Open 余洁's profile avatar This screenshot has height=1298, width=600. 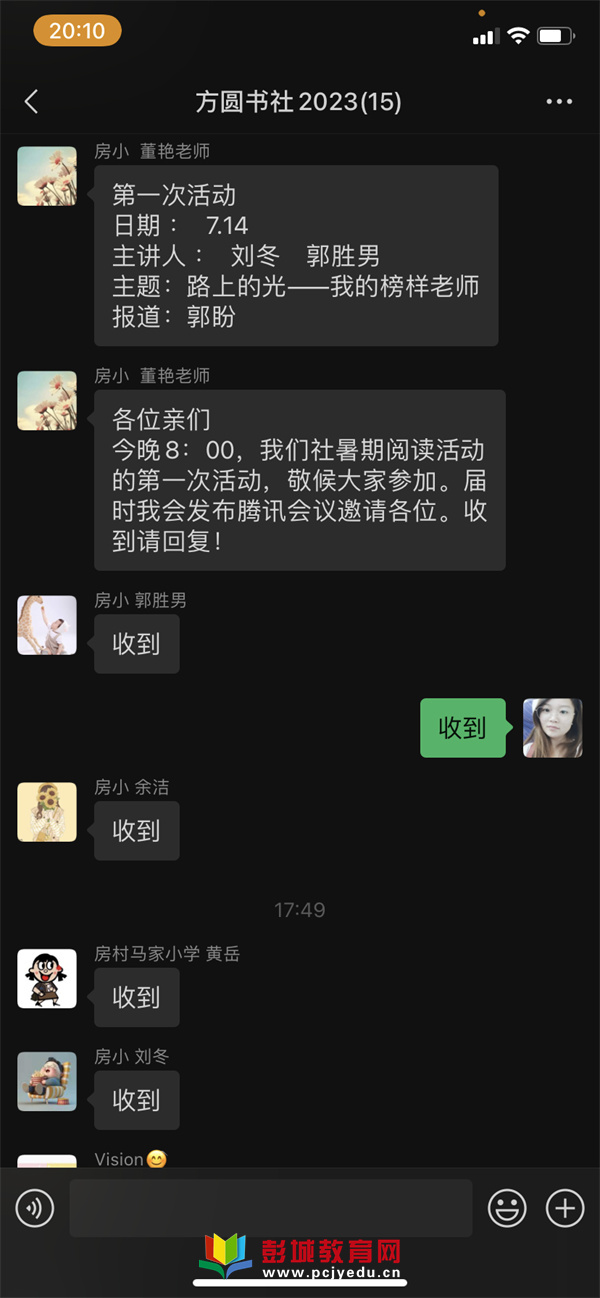coord(47,812)
